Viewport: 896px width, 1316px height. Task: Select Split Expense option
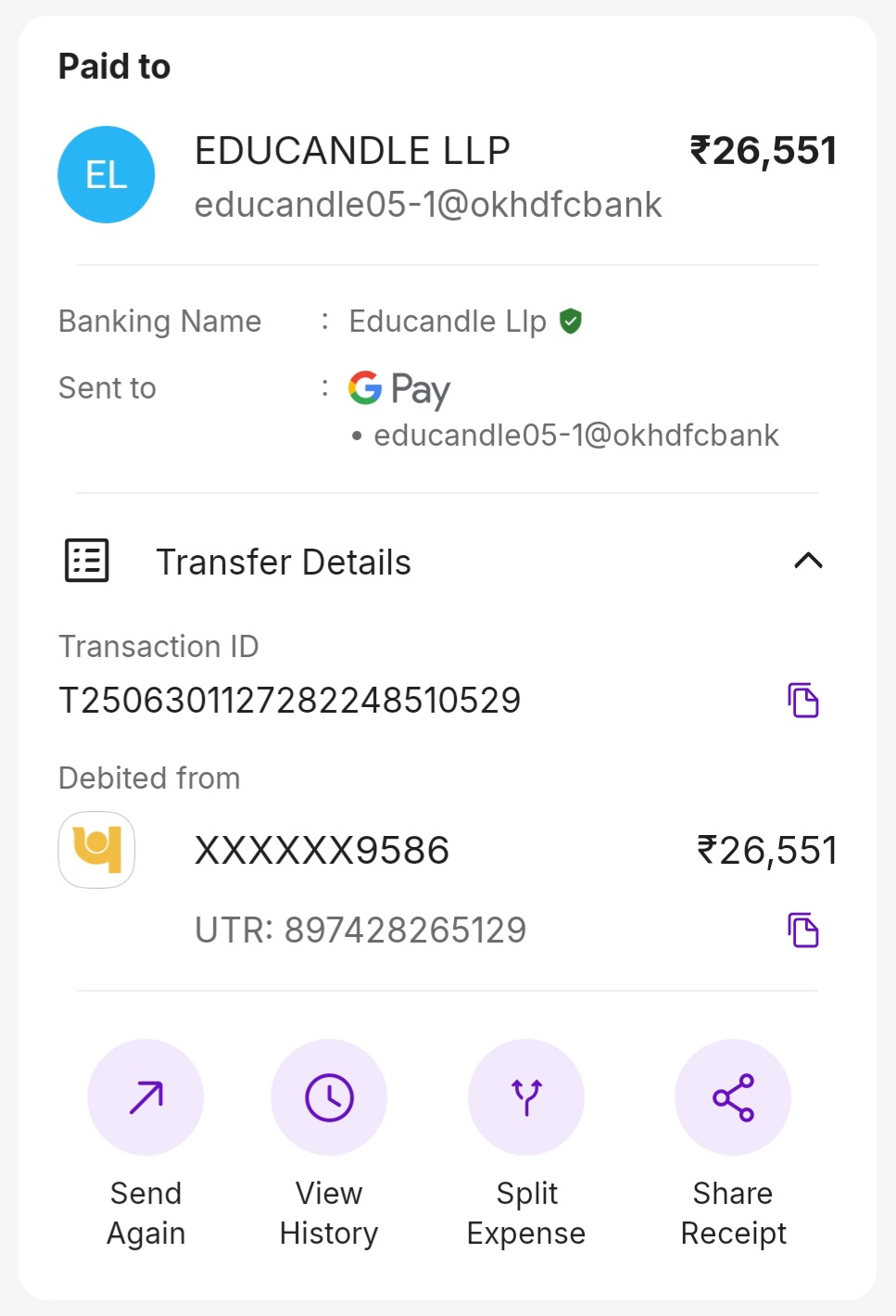[526, 1097]
